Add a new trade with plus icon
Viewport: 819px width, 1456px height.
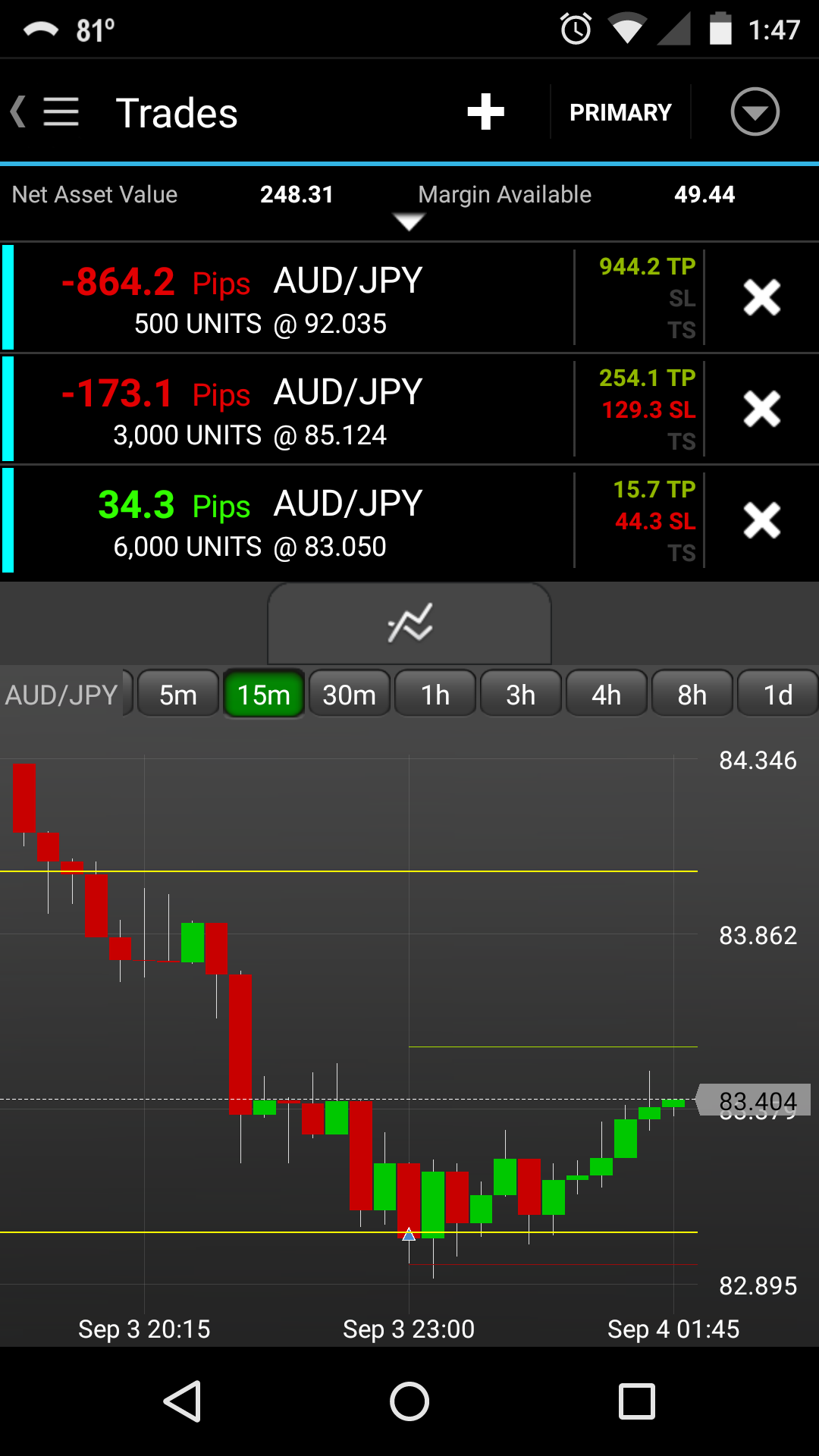(485, 112)
